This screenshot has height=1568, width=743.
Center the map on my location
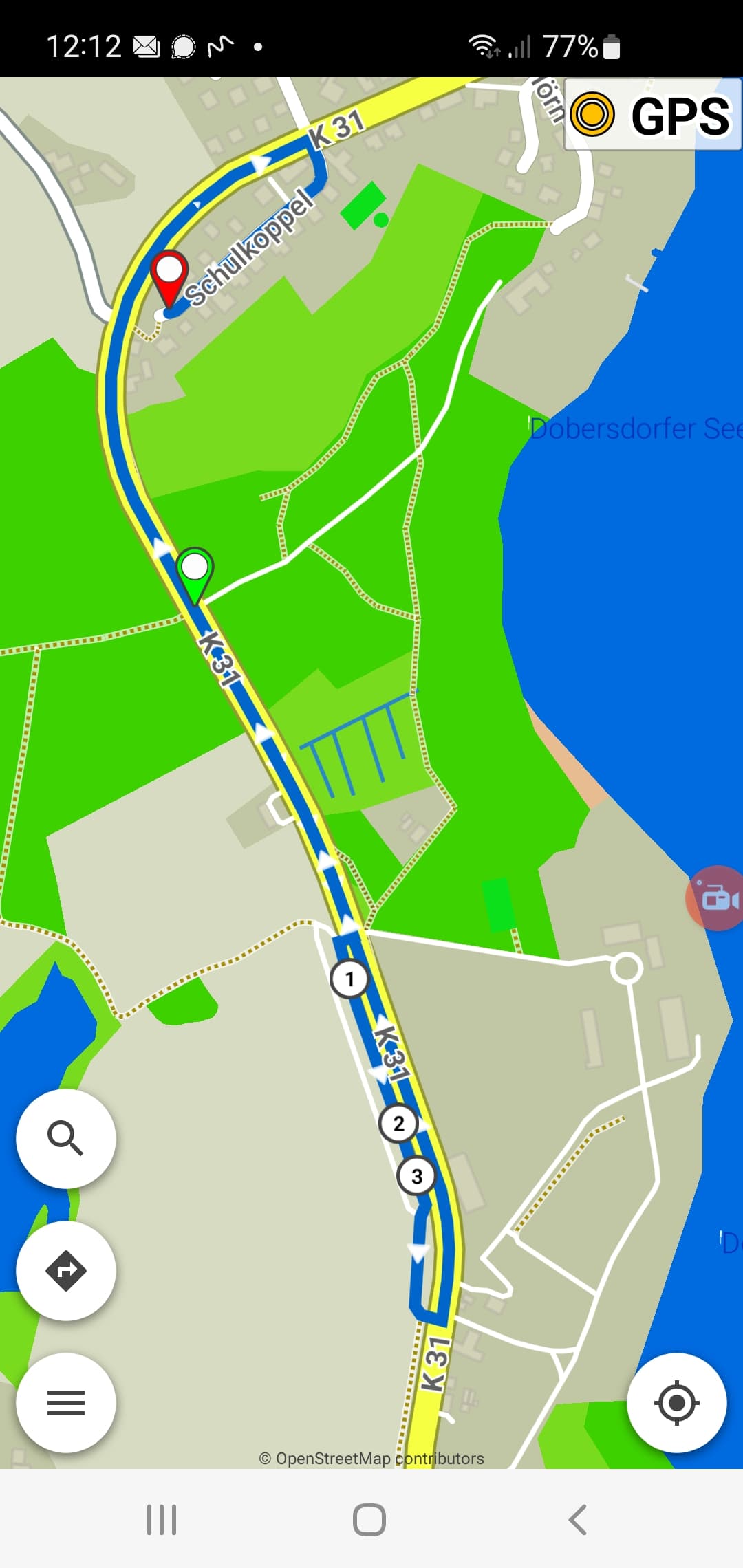coord(677,1402)
